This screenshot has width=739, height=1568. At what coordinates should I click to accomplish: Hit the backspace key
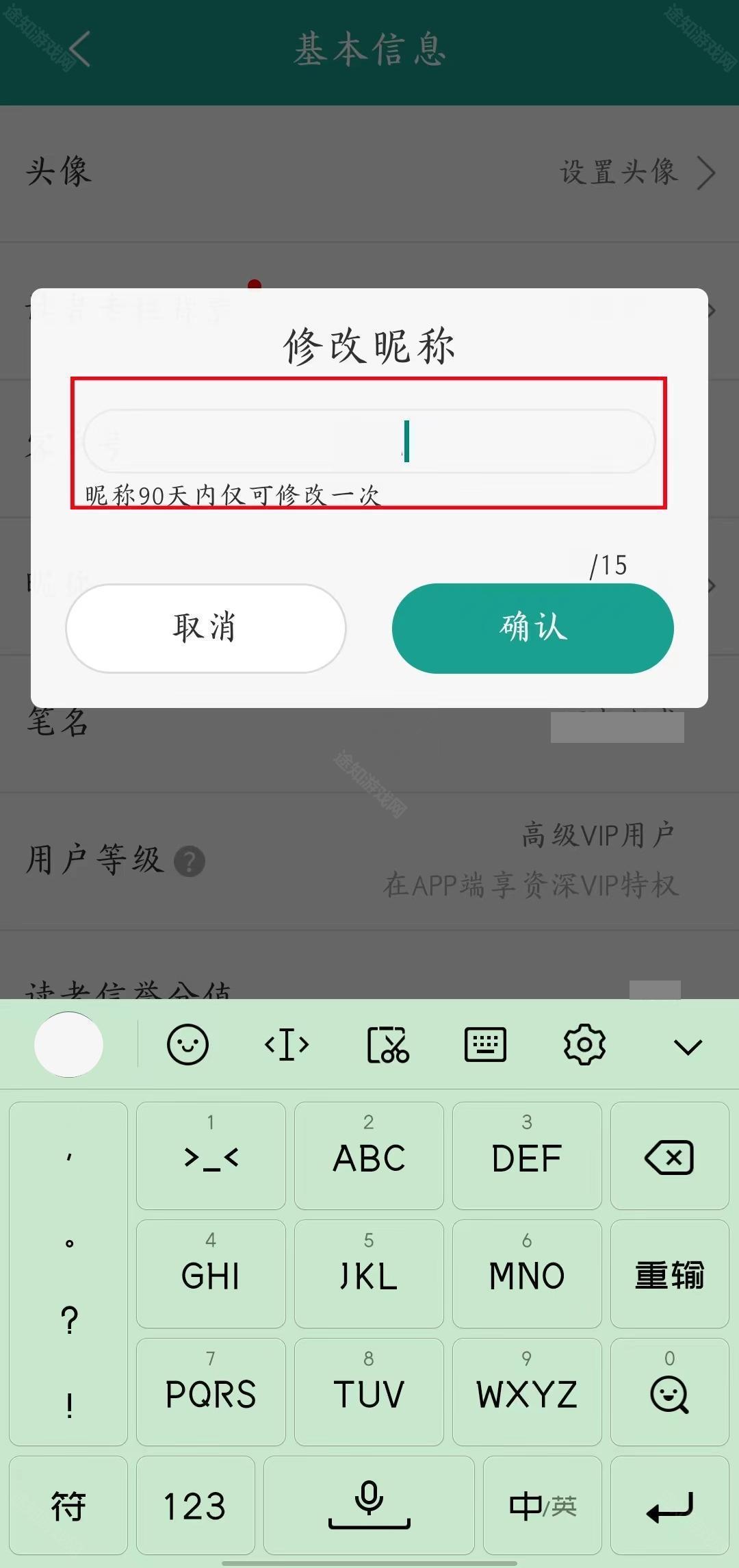point(669,1156)
